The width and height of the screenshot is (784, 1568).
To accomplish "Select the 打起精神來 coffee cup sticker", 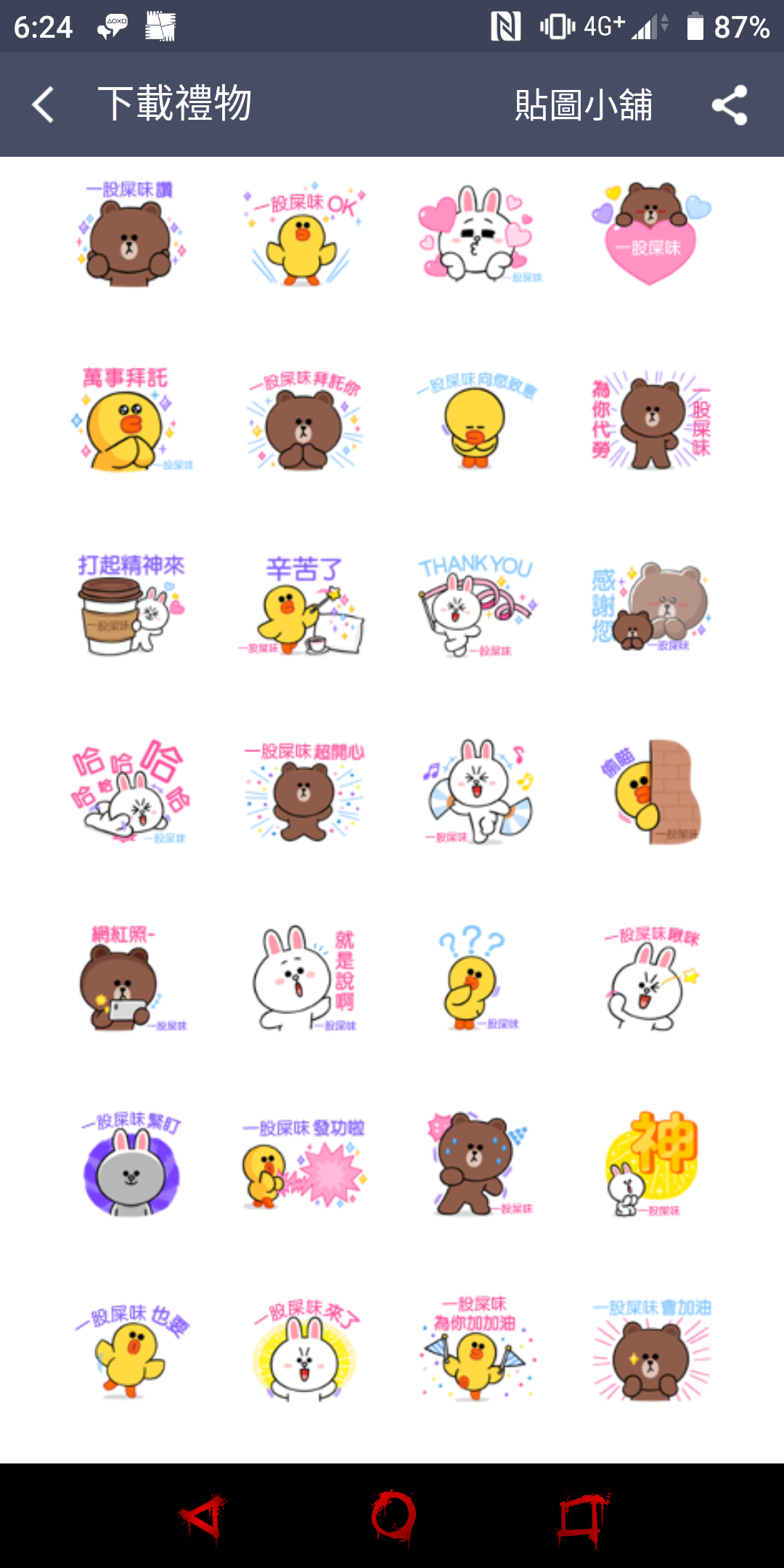I will (x=131, y=606).
